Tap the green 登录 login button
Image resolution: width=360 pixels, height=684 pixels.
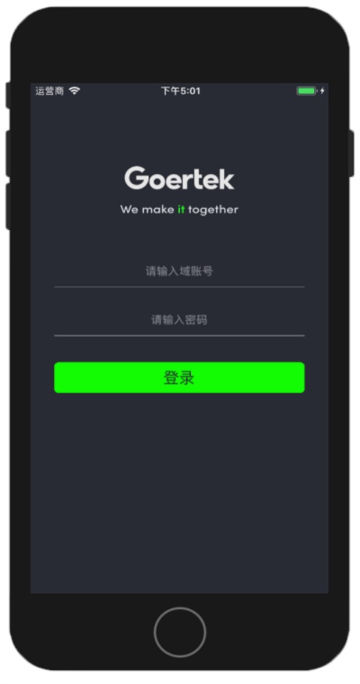[x=179, y=377]
